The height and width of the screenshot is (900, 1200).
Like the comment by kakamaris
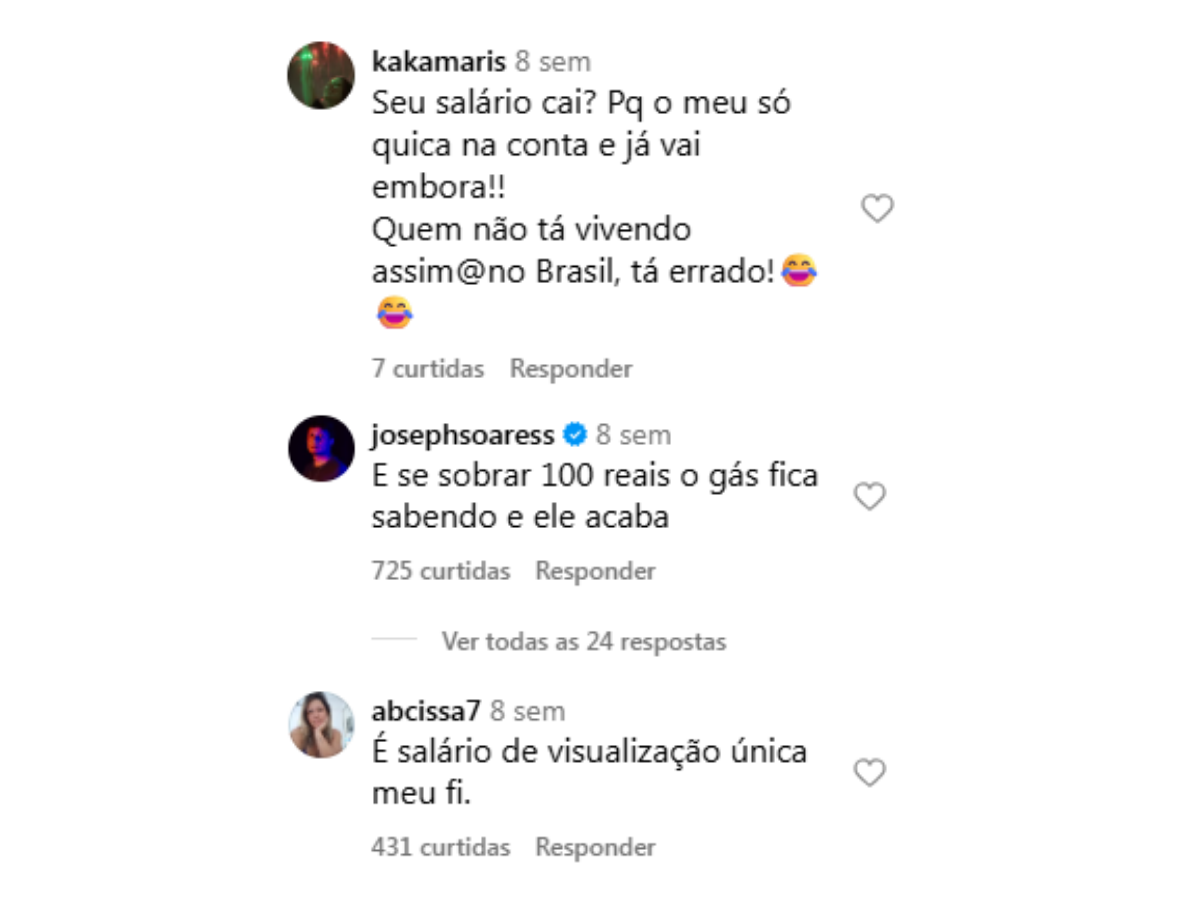pyautogui.click(x=877, y=209)
